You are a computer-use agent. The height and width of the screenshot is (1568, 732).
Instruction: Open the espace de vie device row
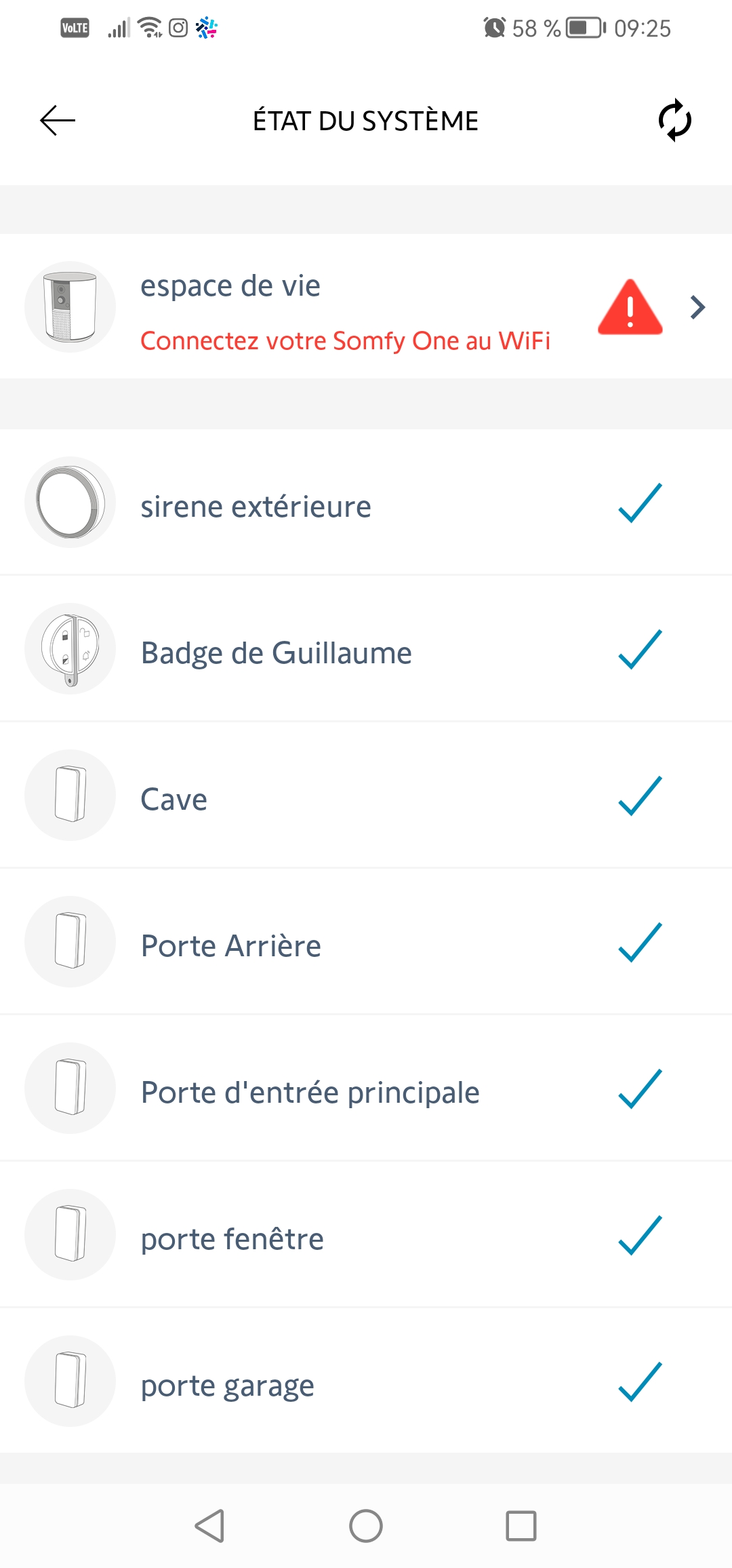[366, 307]
